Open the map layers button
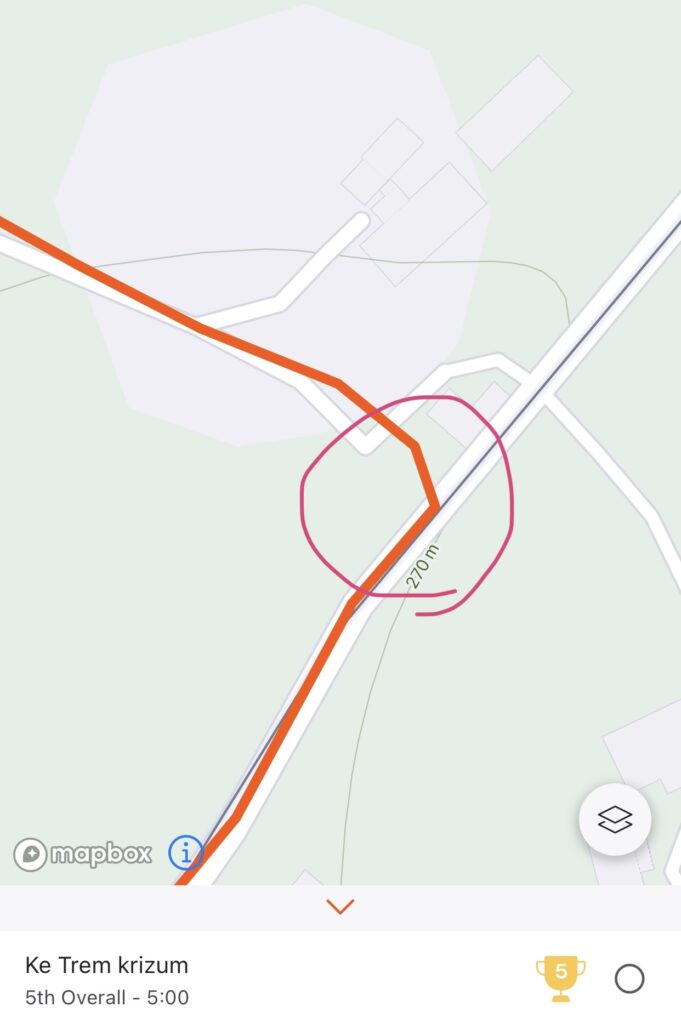681x1024 pixels. (615, 820)
